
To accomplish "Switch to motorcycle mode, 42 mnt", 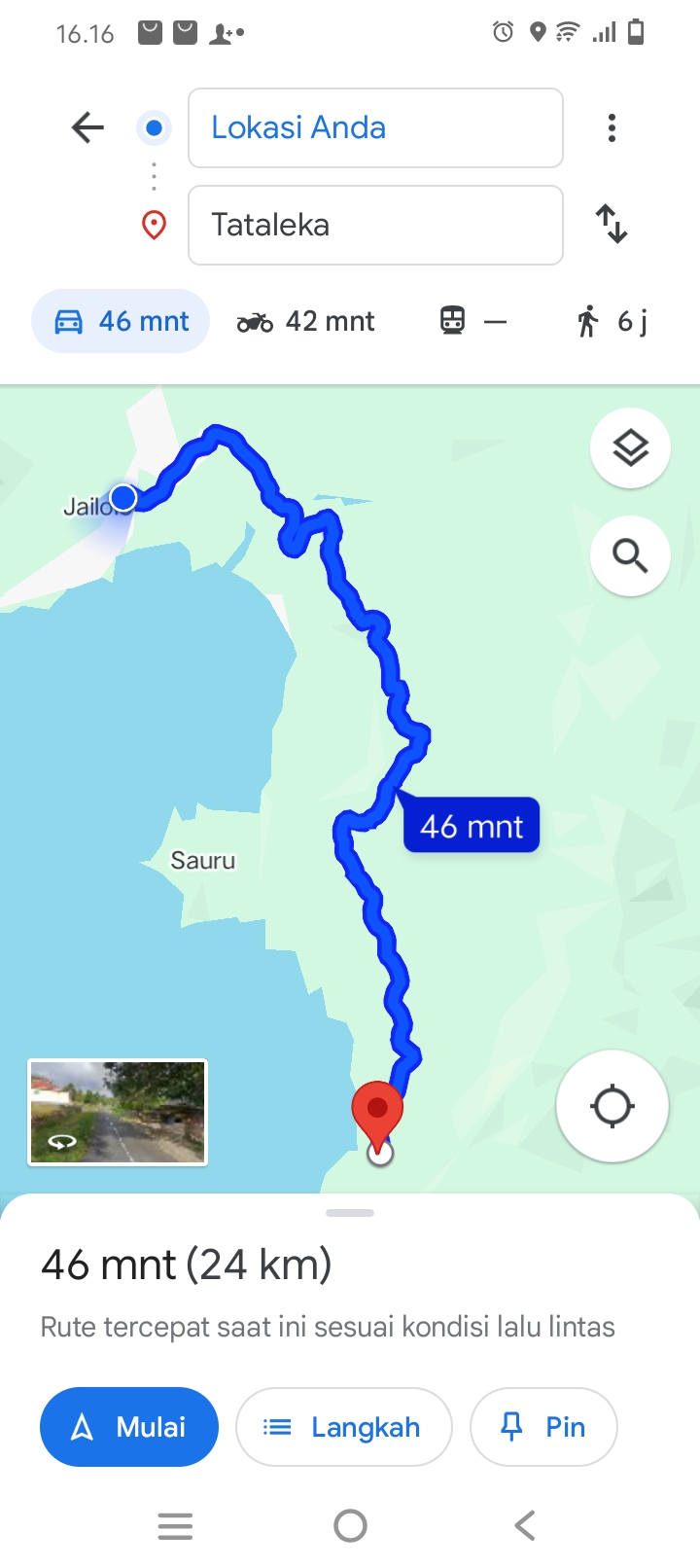I will coord(305,321).
